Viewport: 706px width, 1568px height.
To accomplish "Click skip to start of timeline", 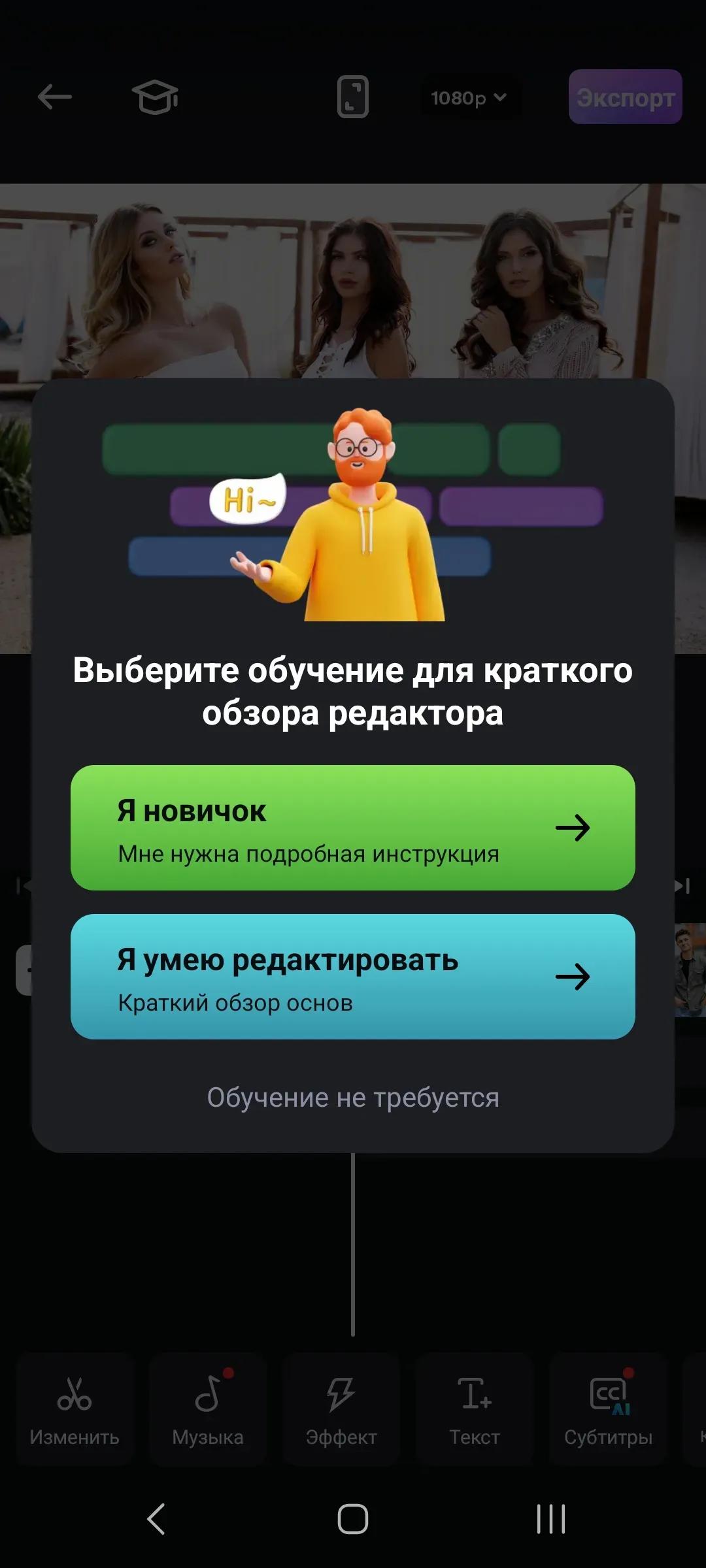I will pyautogui.click(x=23, y=886).
